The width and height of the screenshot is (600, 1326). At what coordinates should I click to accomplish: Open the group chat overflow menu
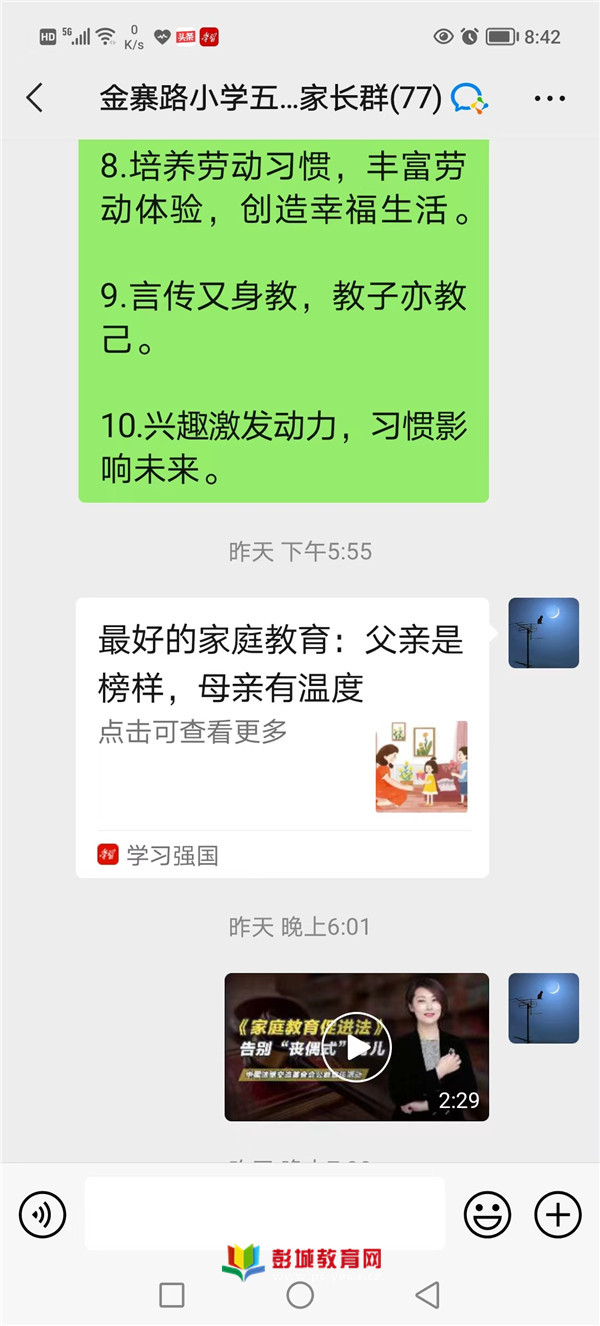(x=550, y=98)
